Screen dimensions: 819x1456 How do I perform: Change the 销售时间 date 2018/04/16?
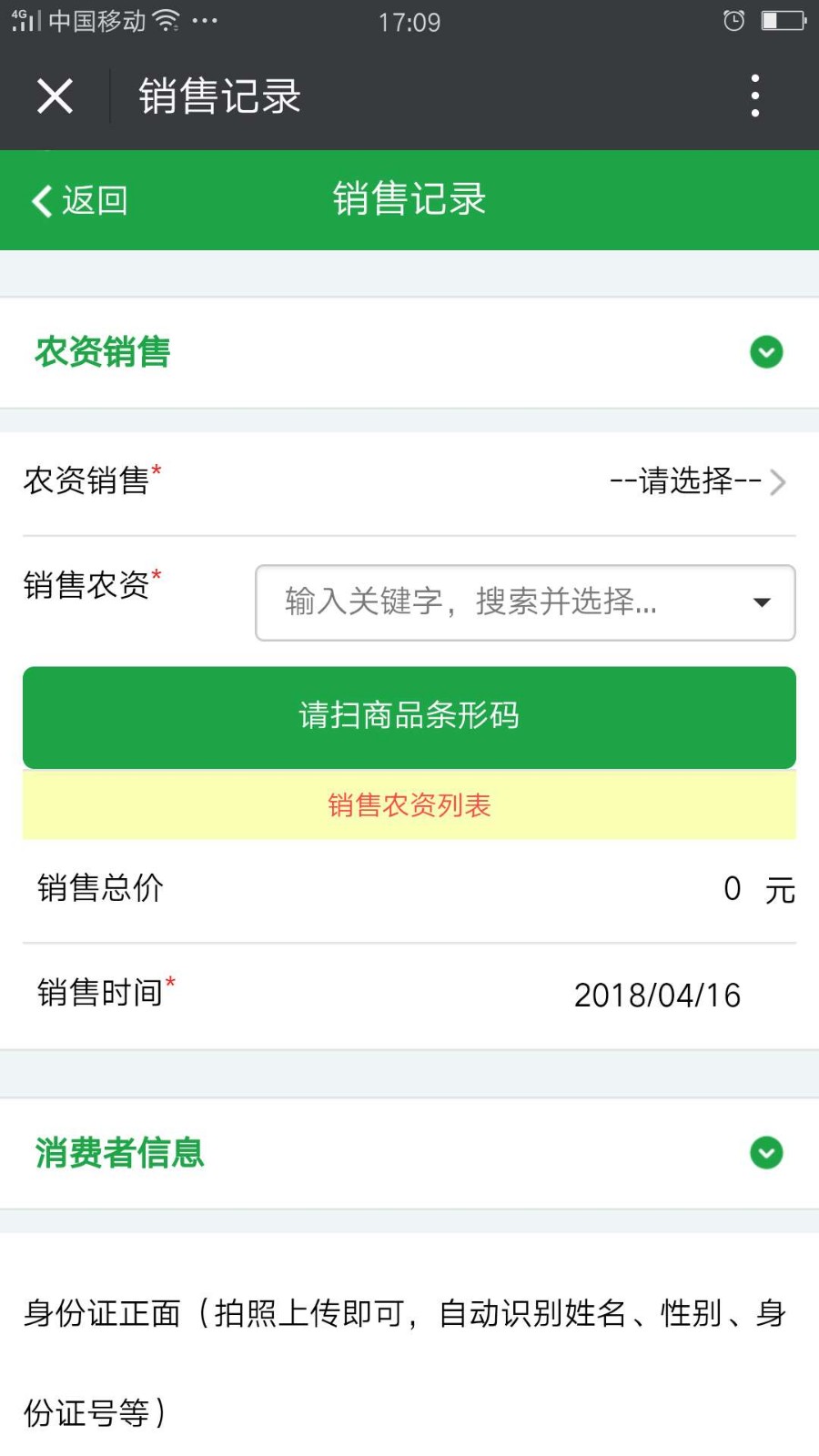657,995
